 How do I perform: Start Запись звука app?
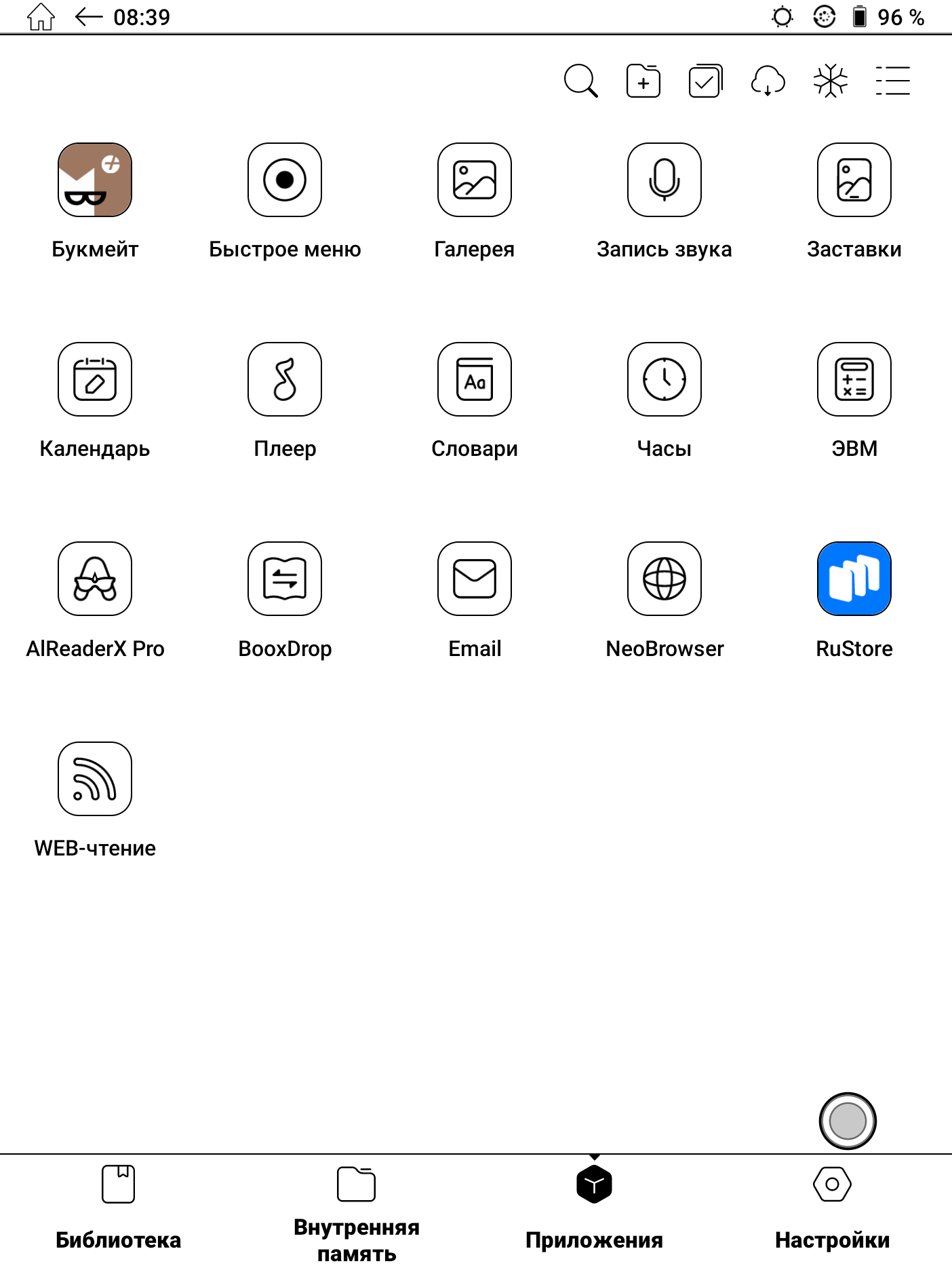[665, 180]
